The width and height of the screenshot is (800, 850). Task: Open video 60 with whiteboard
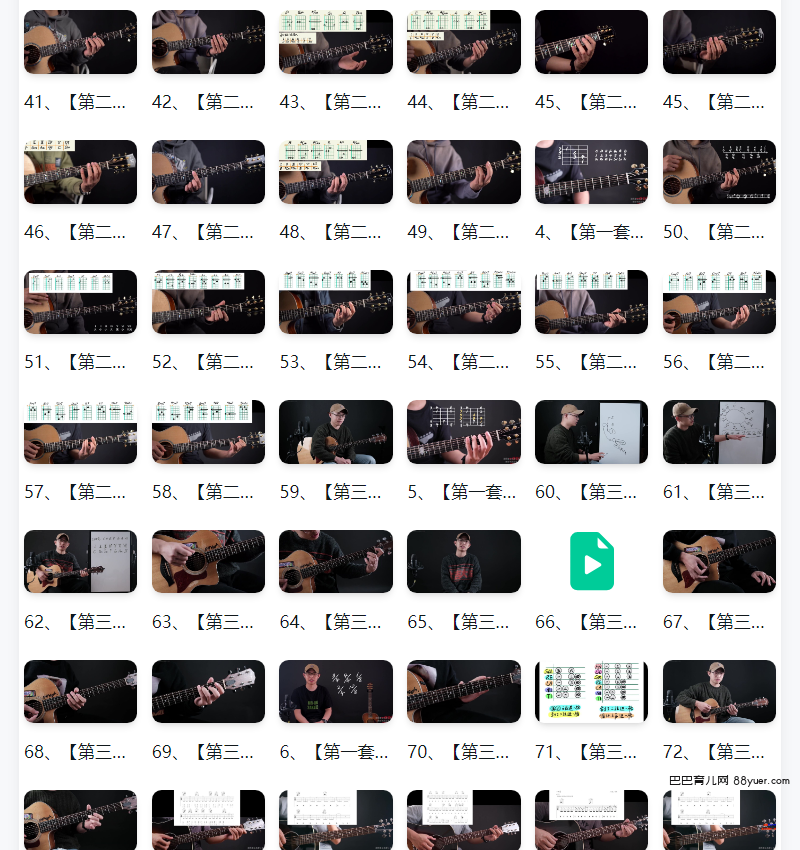pyautogui.click(x=591, y=432)
